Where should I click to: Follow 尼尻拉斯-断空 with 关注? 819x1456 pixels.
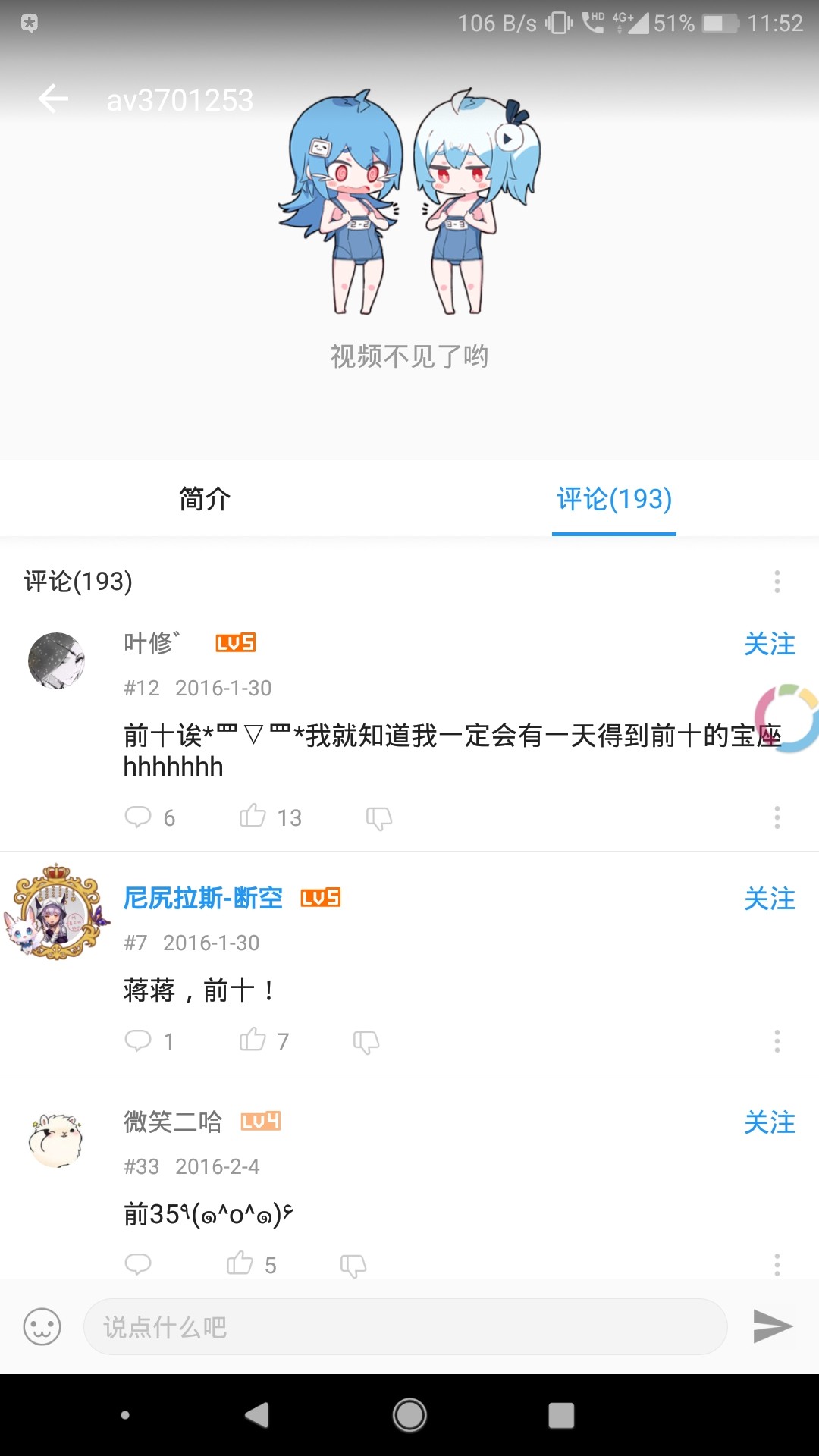pos(769,899)
